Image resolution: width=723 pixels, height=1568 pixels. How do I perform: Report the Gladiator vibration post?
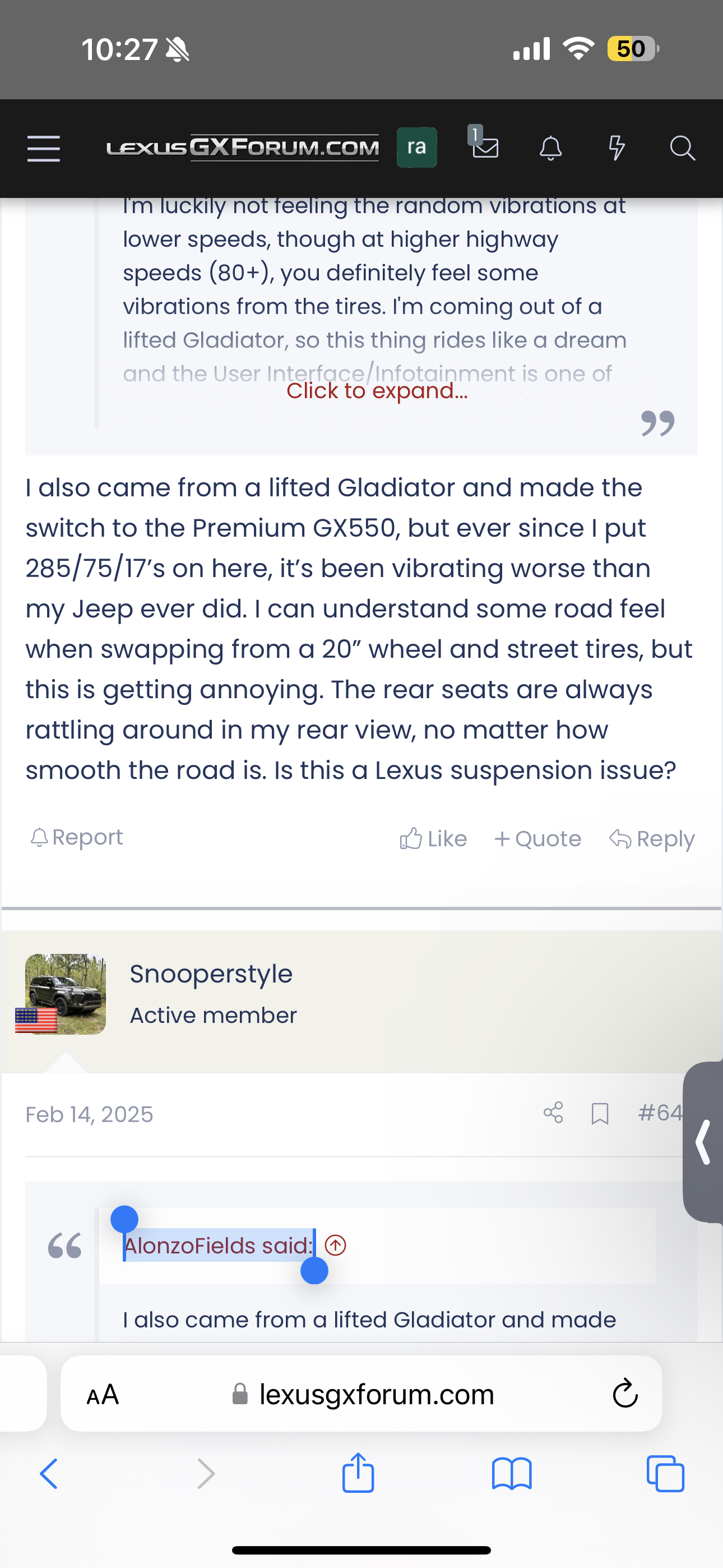pyautogui.click(x=77, y=838)
